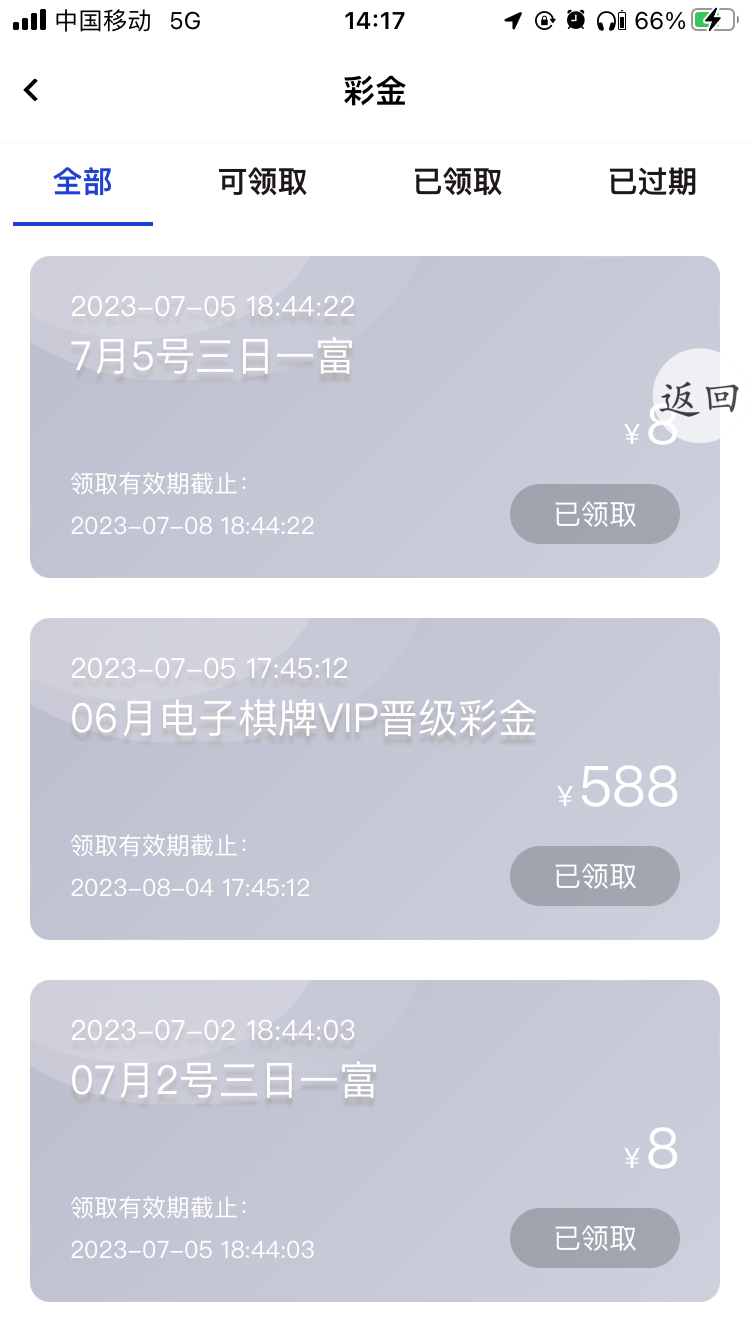Switch to the 可领取 tab
750x1334 pixels.
click(262, 182)
